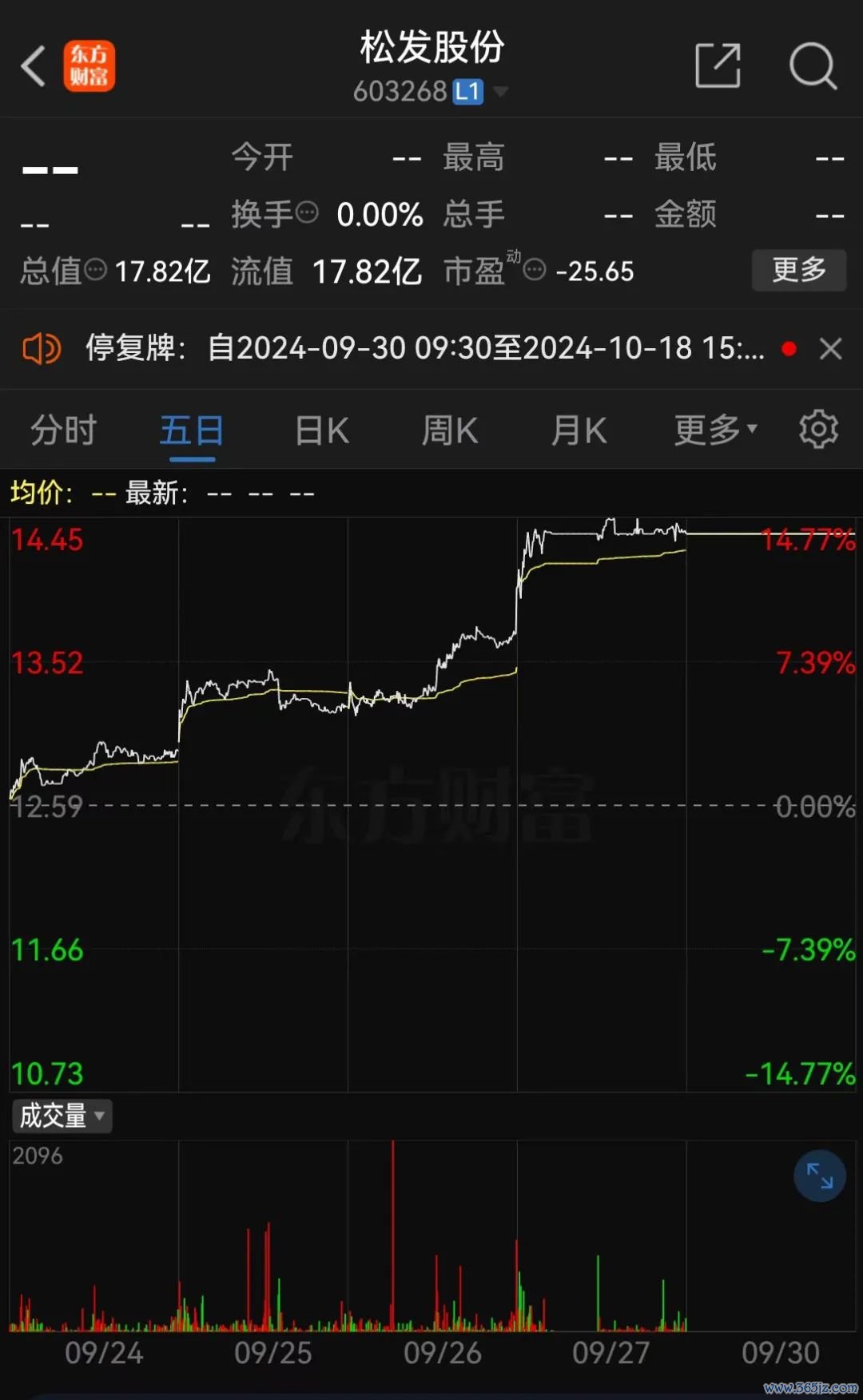
Task: Open the 停复牌 suspension notice
Action: [x=424, y=348]
